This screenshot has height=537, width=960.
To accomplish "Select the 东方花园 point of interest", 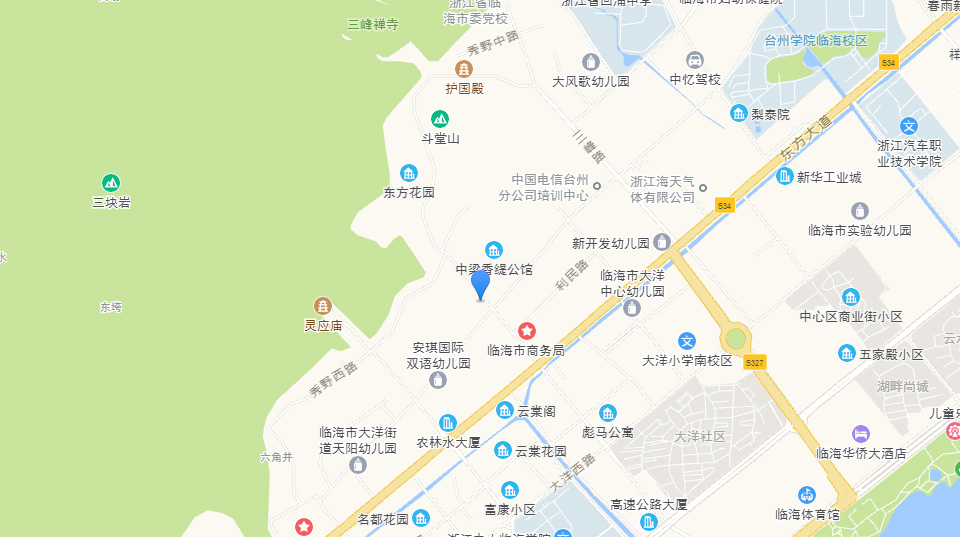I will coord(409,173).
